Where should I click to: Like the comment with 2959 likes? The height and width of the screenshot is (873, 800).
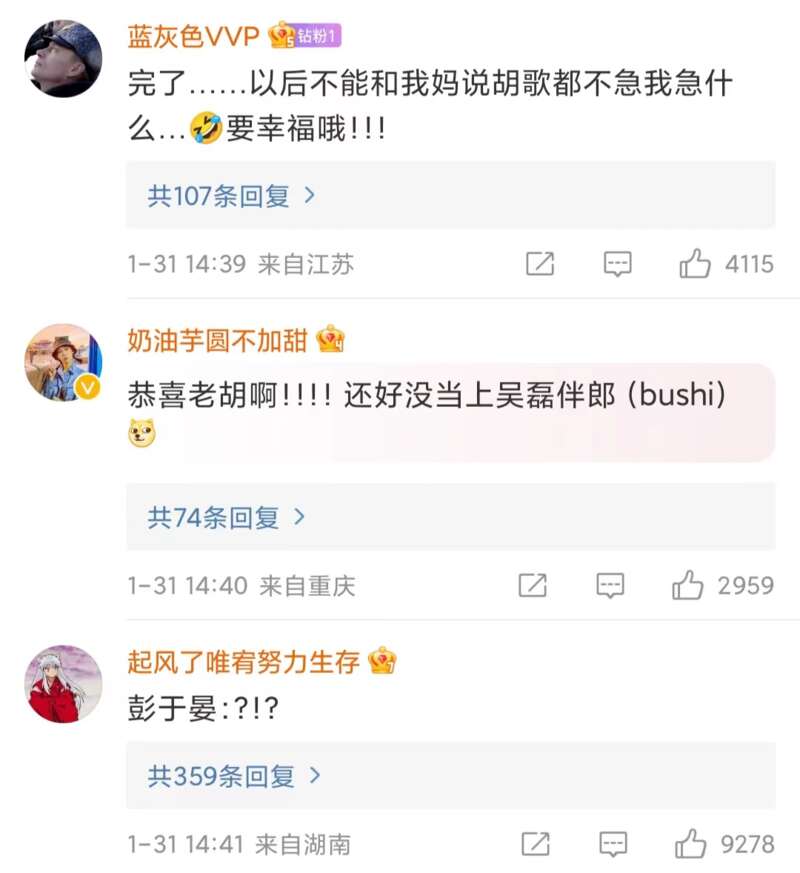pyautogui.click(x=688, y=585)
